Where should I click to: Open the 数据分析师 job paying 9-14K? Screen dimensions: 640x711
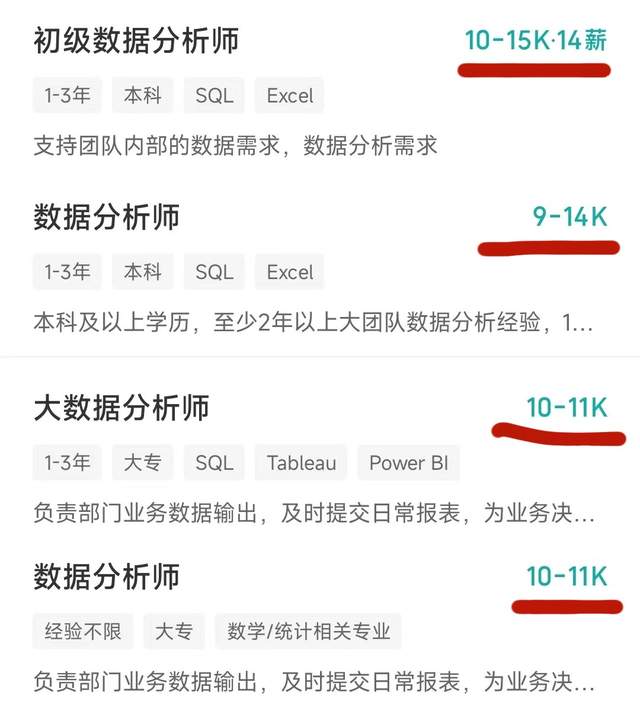pos(107,218)
